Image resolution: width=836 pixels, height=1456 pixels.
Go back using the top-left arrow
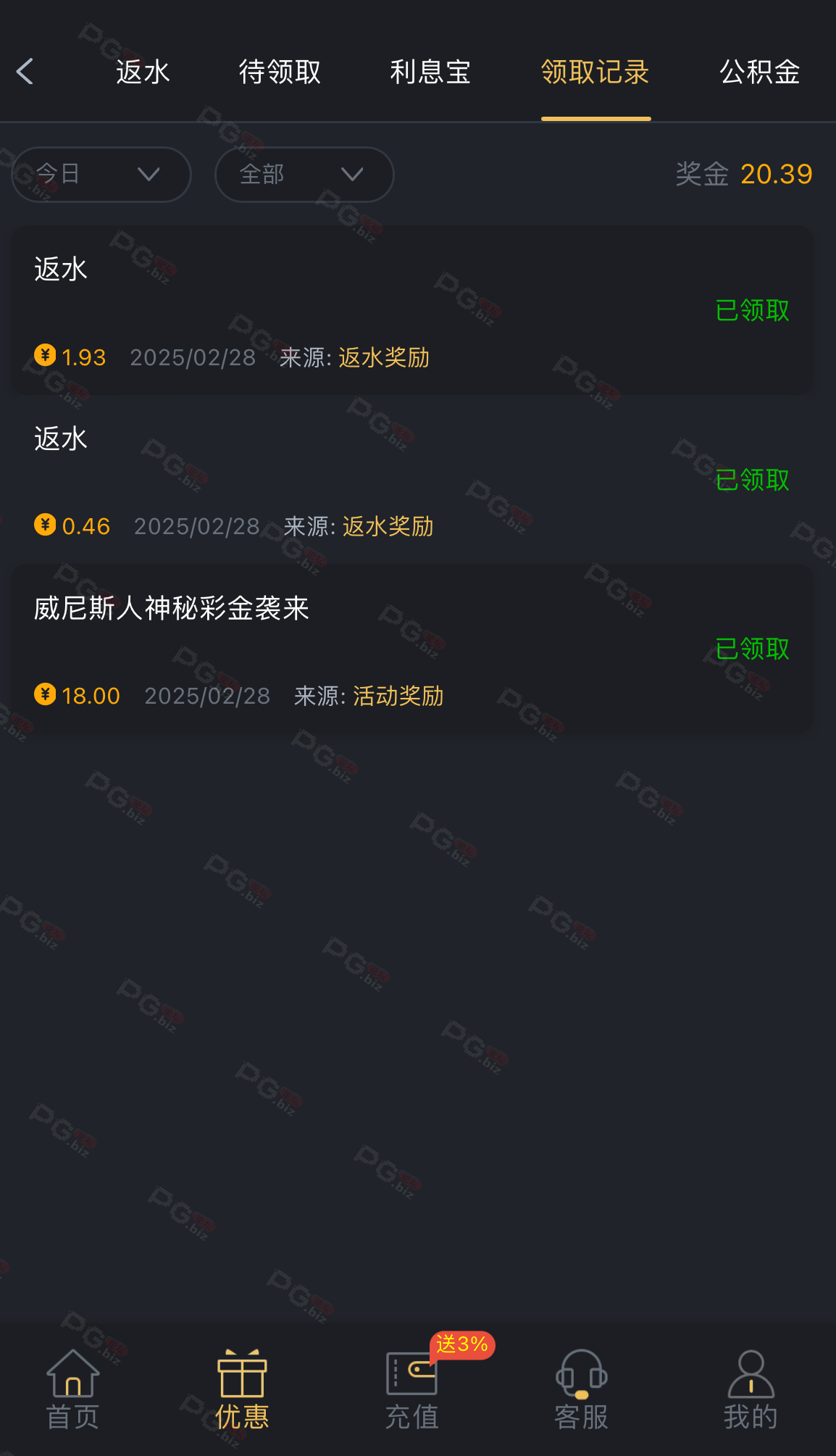[x=25, y=72]
